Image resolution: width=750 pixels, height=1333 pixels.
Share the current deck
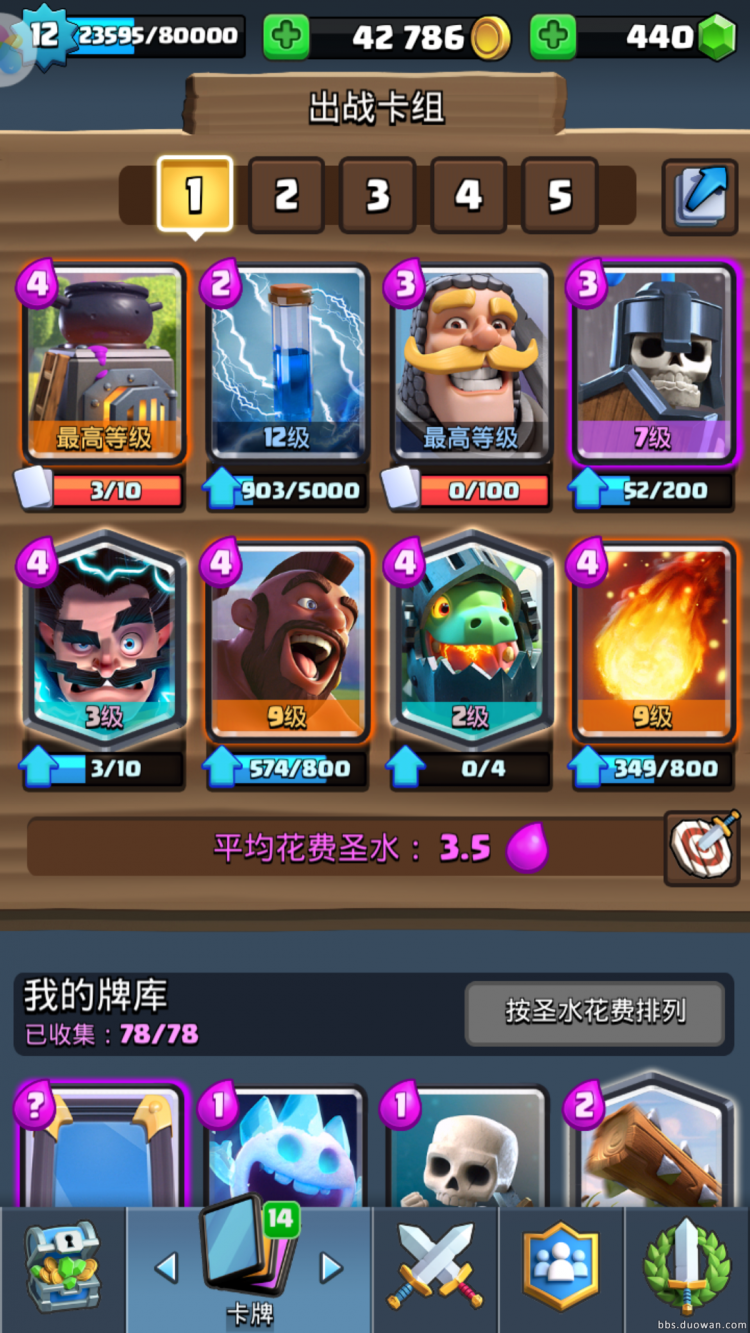[700, 194]
